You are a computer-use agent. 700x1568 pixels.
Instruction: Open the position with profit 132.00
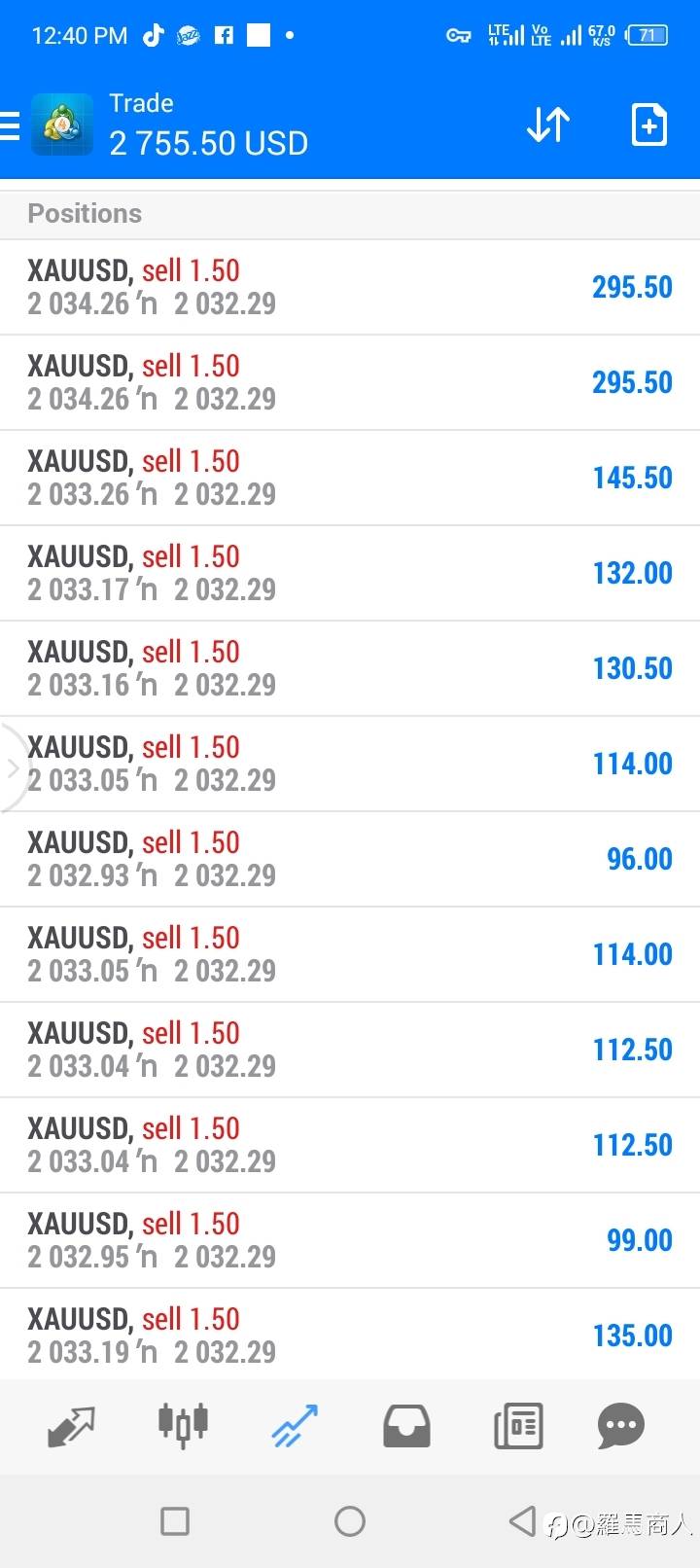(350, 573)
